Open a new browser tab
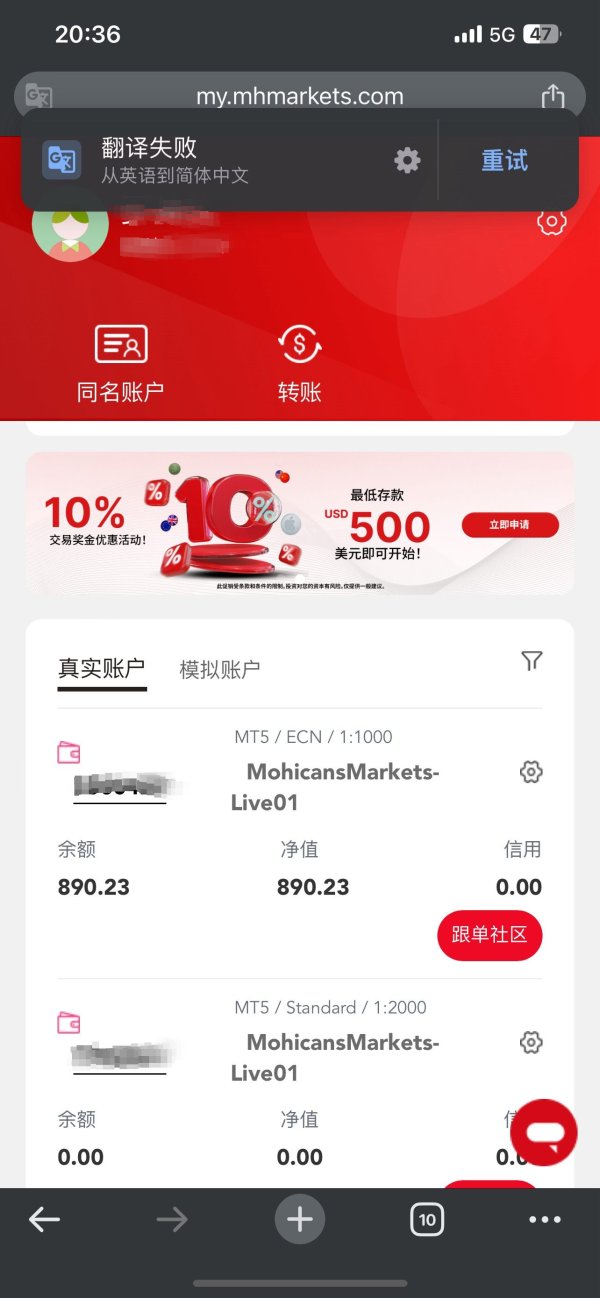Image resolution: width=600 pixels, height=1298 pixels. pyautogui.click(x=300, y=1219)
